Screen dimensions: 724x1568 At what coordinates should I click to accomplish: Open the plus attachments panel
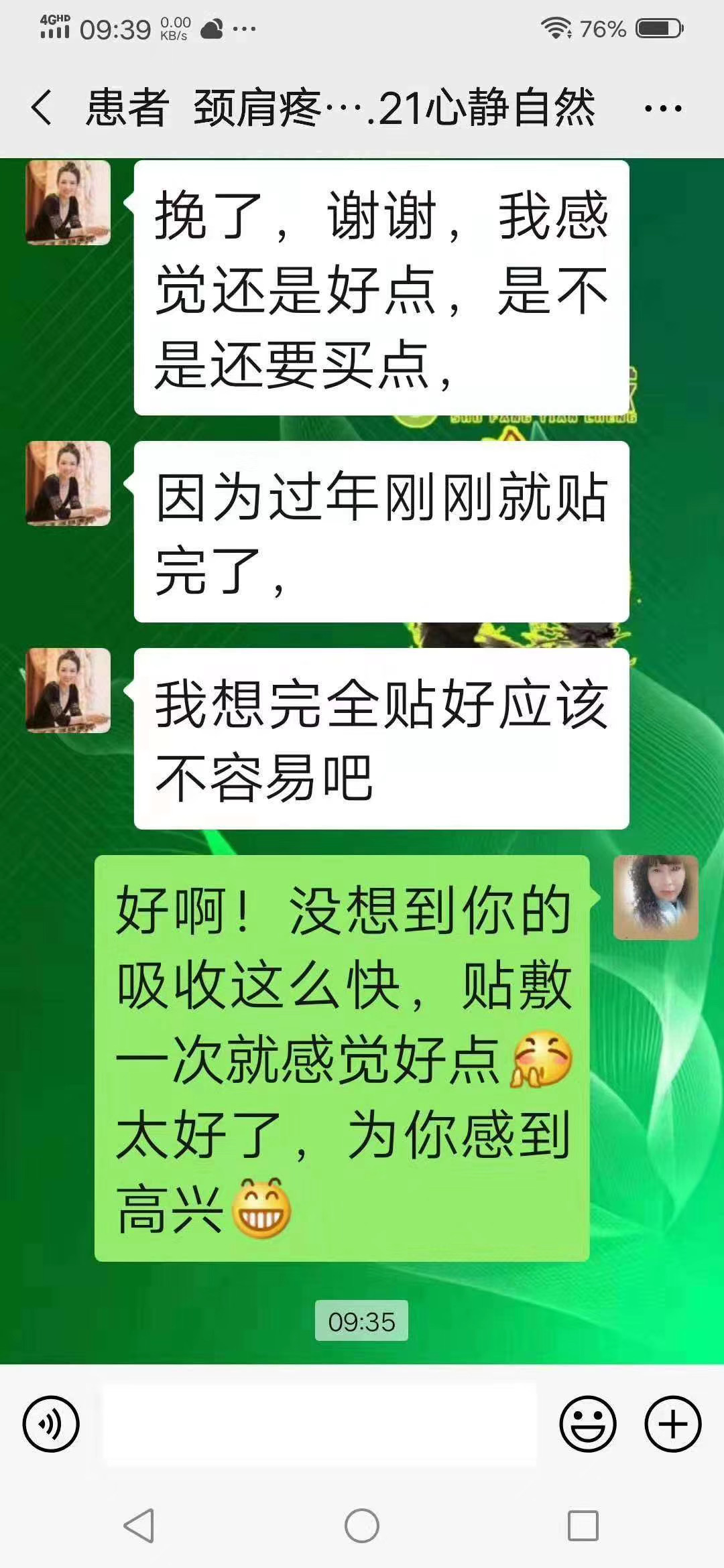pos(672,1423)
